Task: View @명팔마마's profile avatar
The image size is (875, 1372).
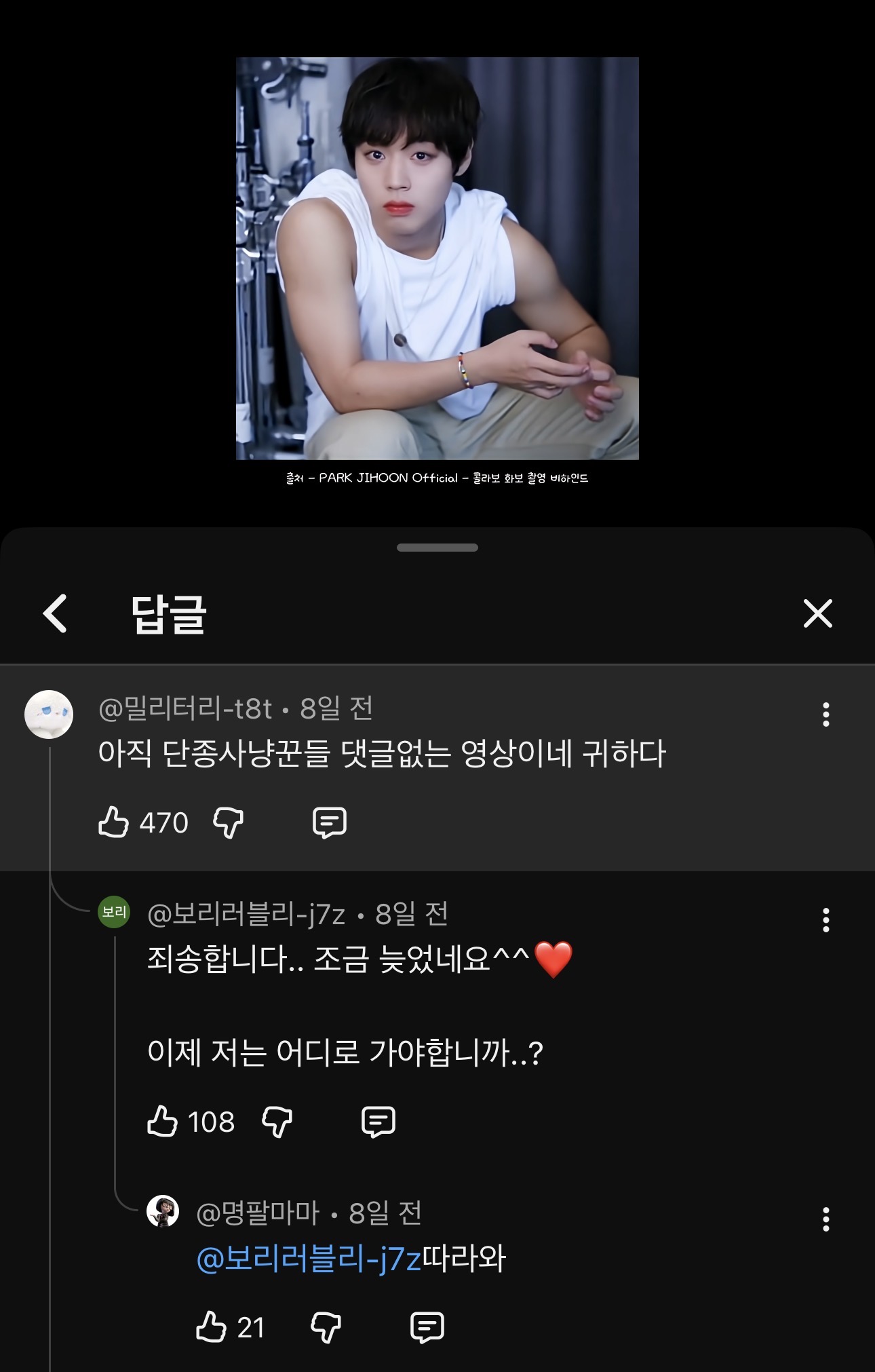Action: [x=163, y=1211]
